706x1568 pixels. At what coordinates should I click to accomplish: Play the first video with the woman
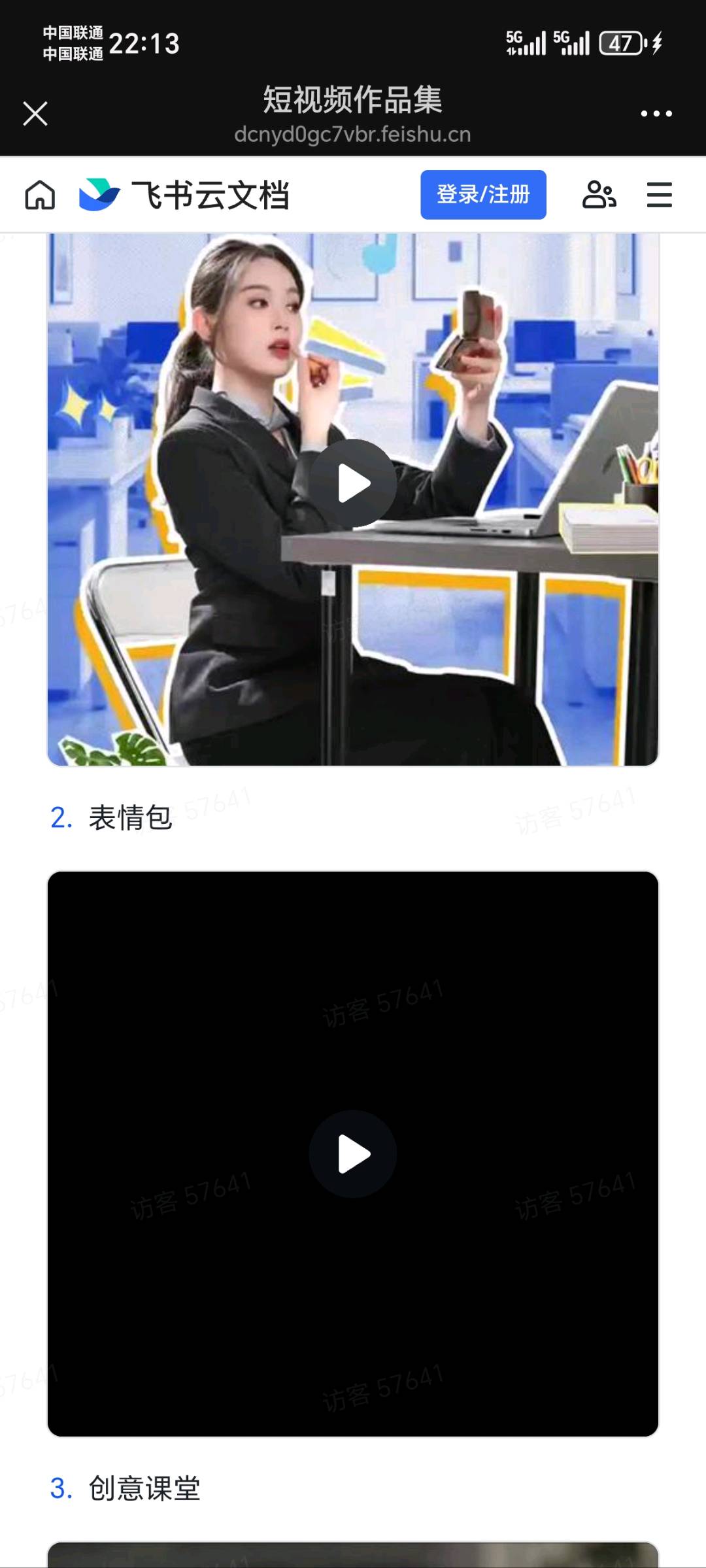pos(353,482)
